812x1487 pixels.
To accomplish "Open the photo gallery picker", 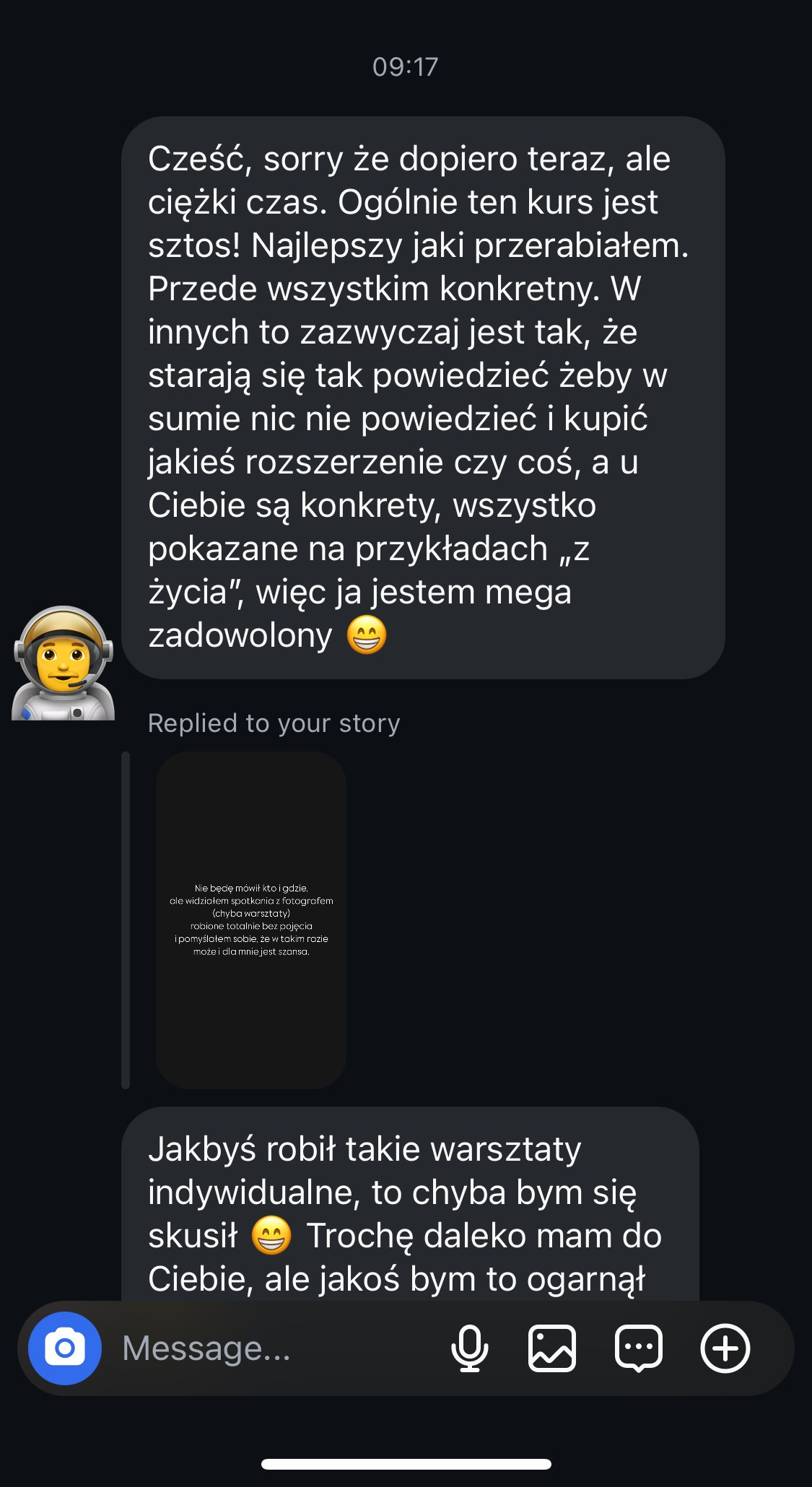I will [552, 1348].
